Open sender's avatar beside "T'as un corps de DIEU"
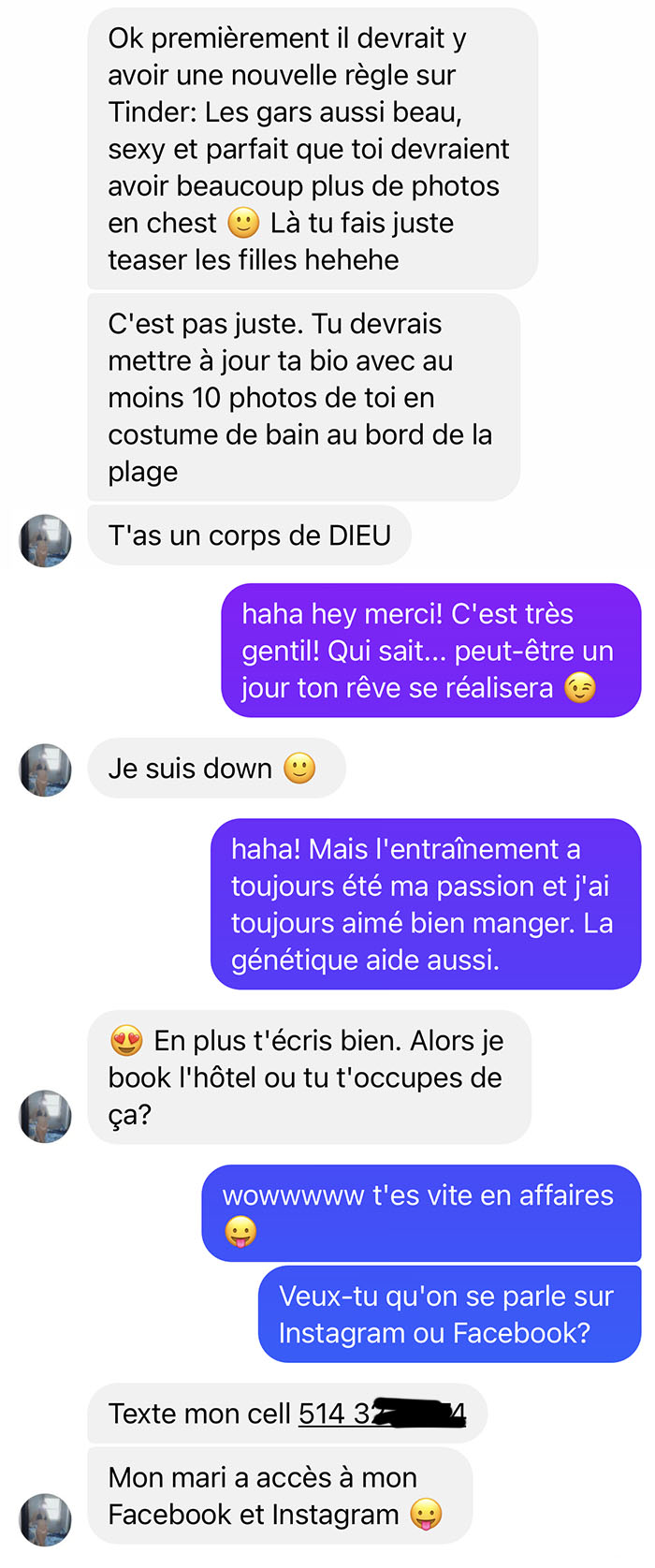The image size is (655, 1568). [x=45, y=540]
